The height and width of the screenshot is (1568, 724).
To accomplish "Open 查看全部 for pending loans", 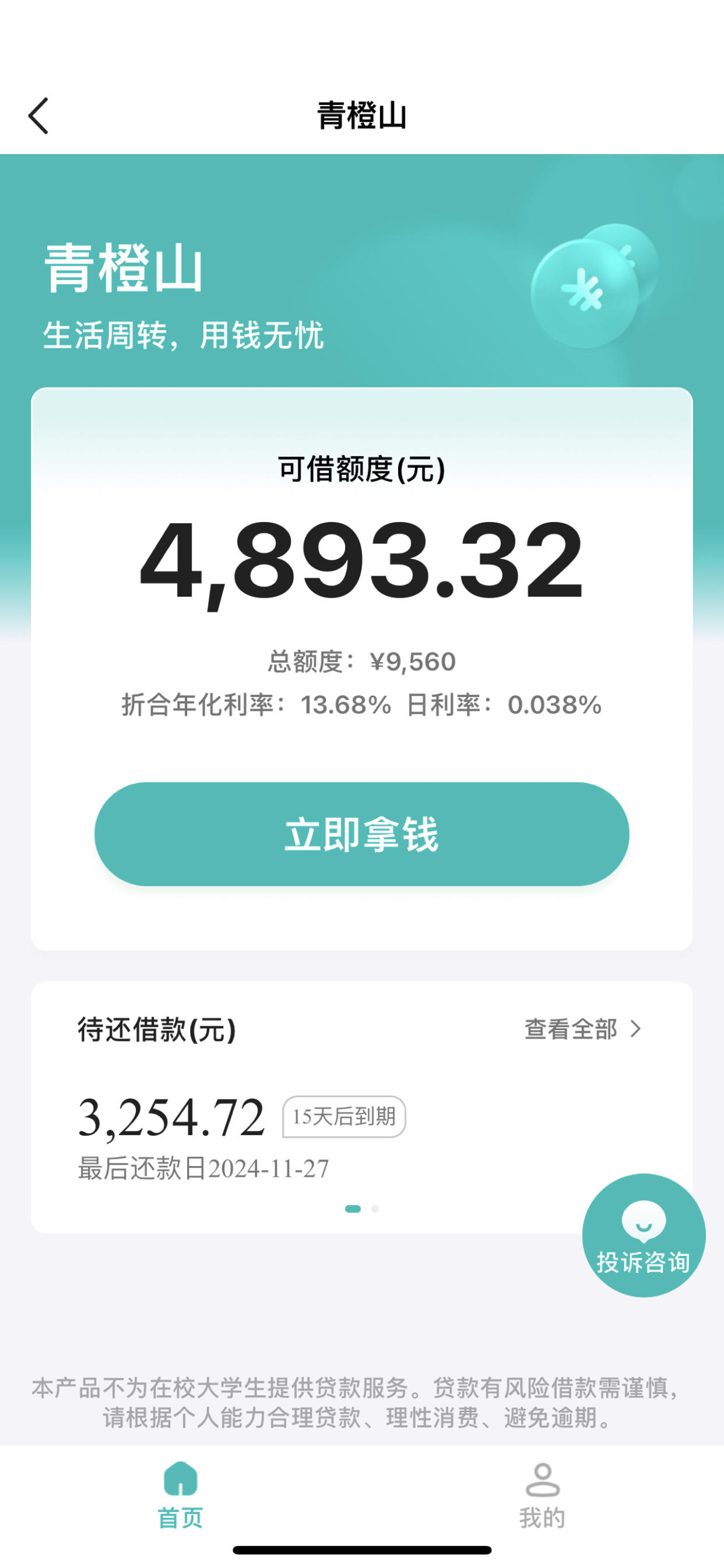I will pos(583,1030).
